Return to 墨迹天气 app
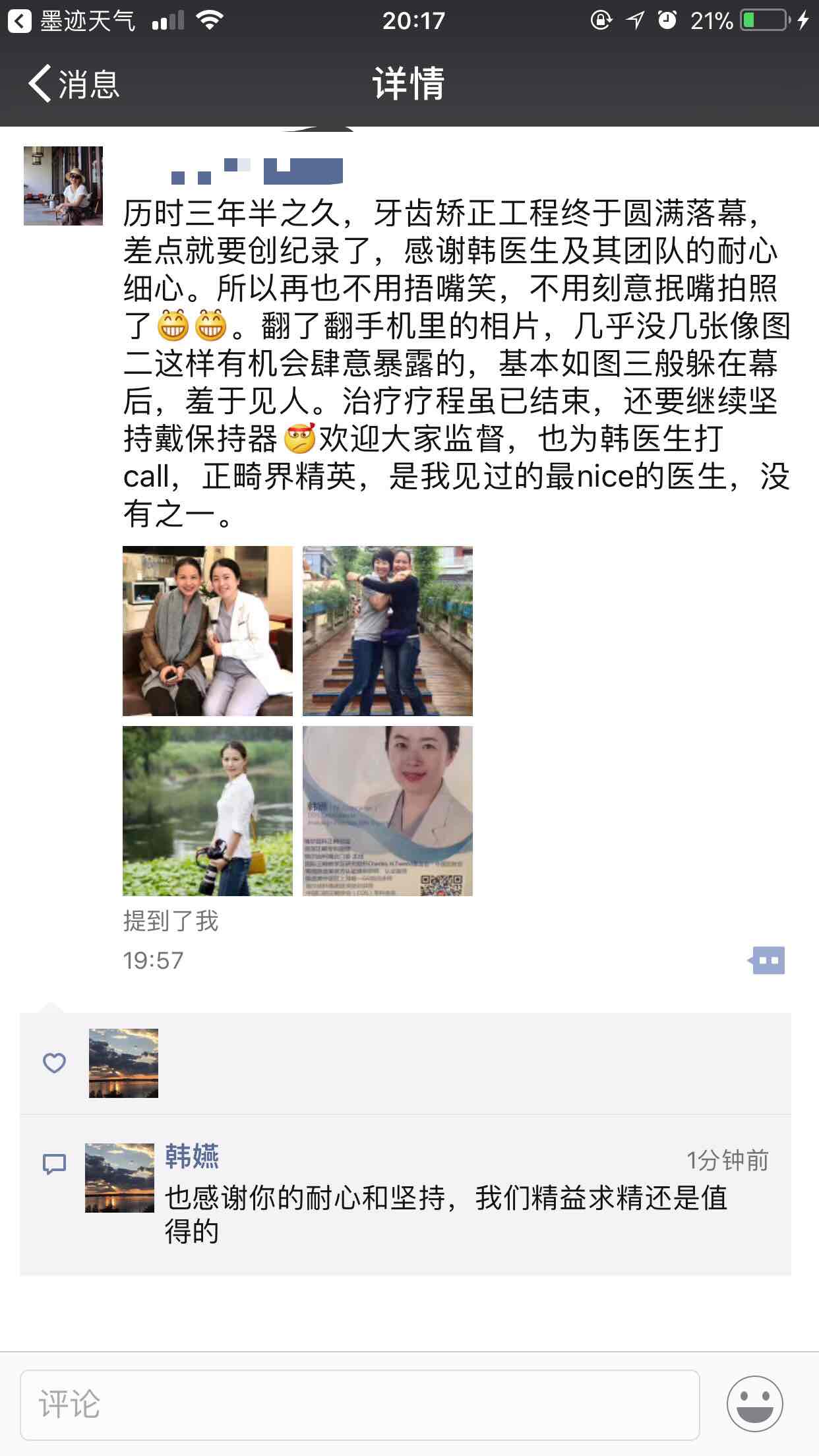 [x=71, y=21]
